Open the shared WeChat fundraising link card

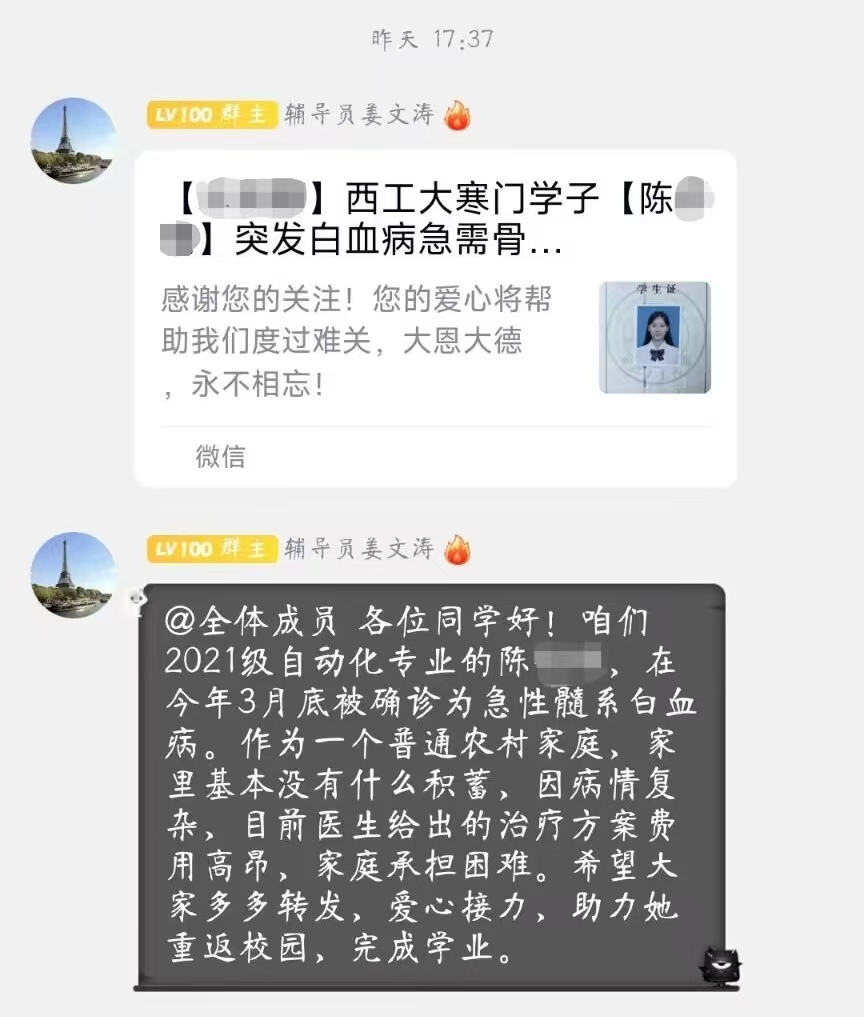(x=435, y=318)
